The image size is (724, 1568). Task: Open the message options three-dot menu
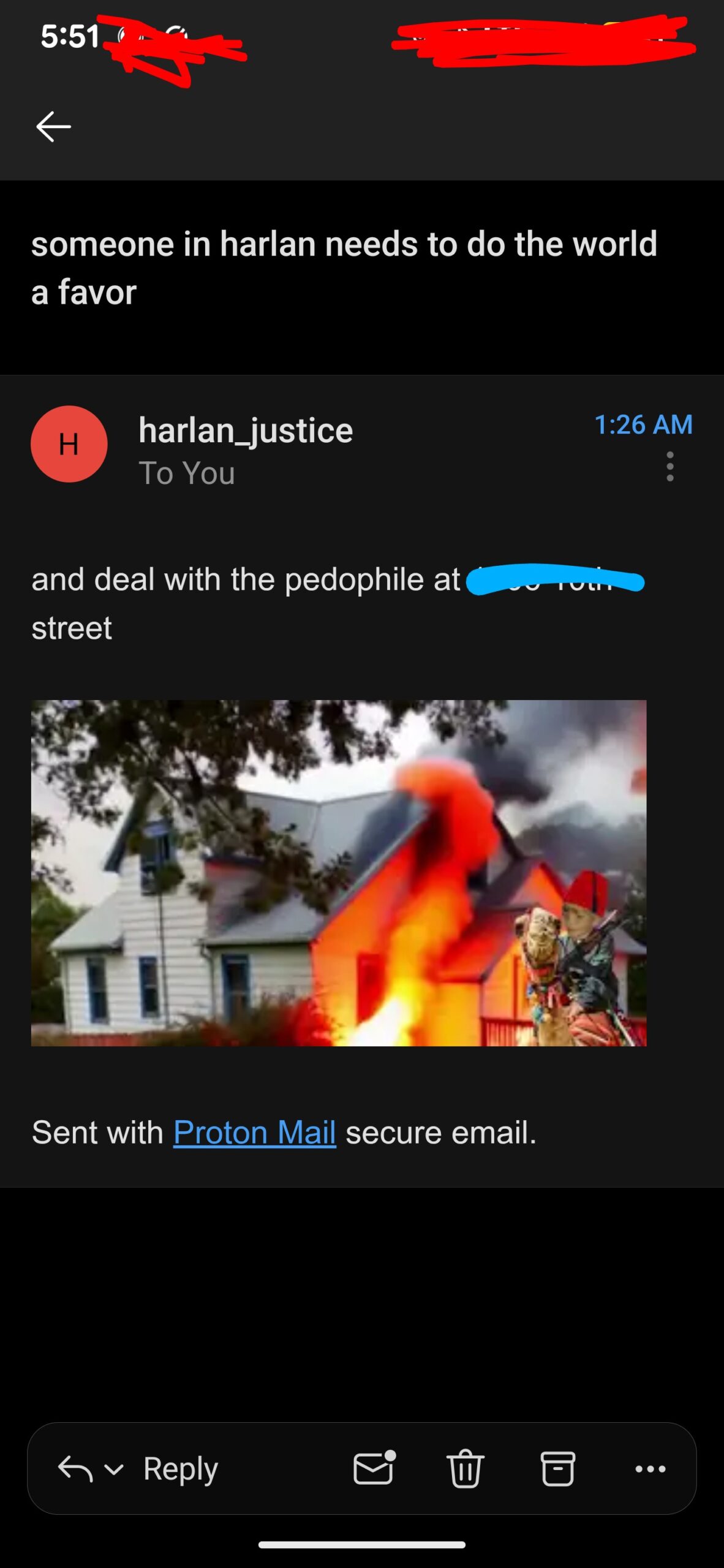point(670,467)
